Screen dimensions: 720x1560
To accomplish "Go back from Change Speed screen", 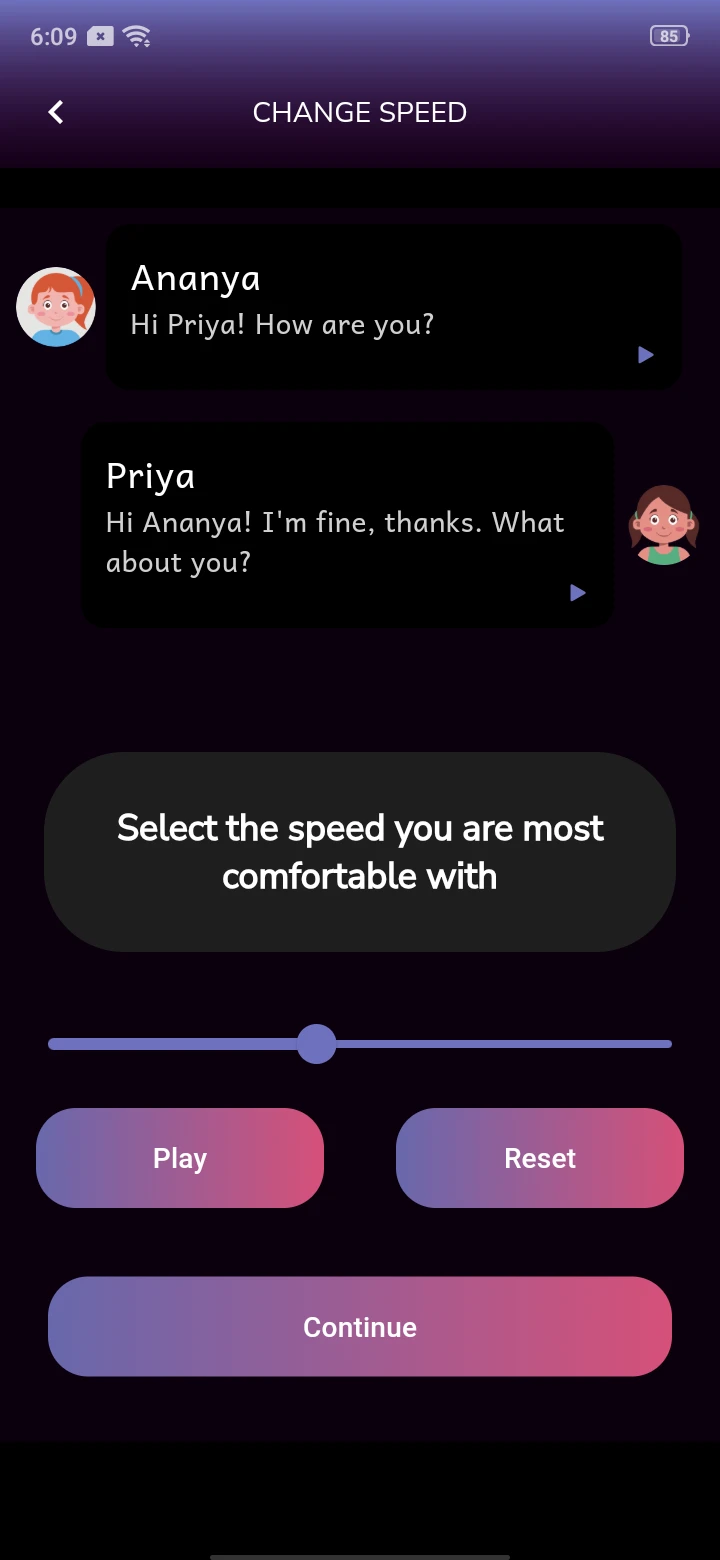I will click(56, 112).
